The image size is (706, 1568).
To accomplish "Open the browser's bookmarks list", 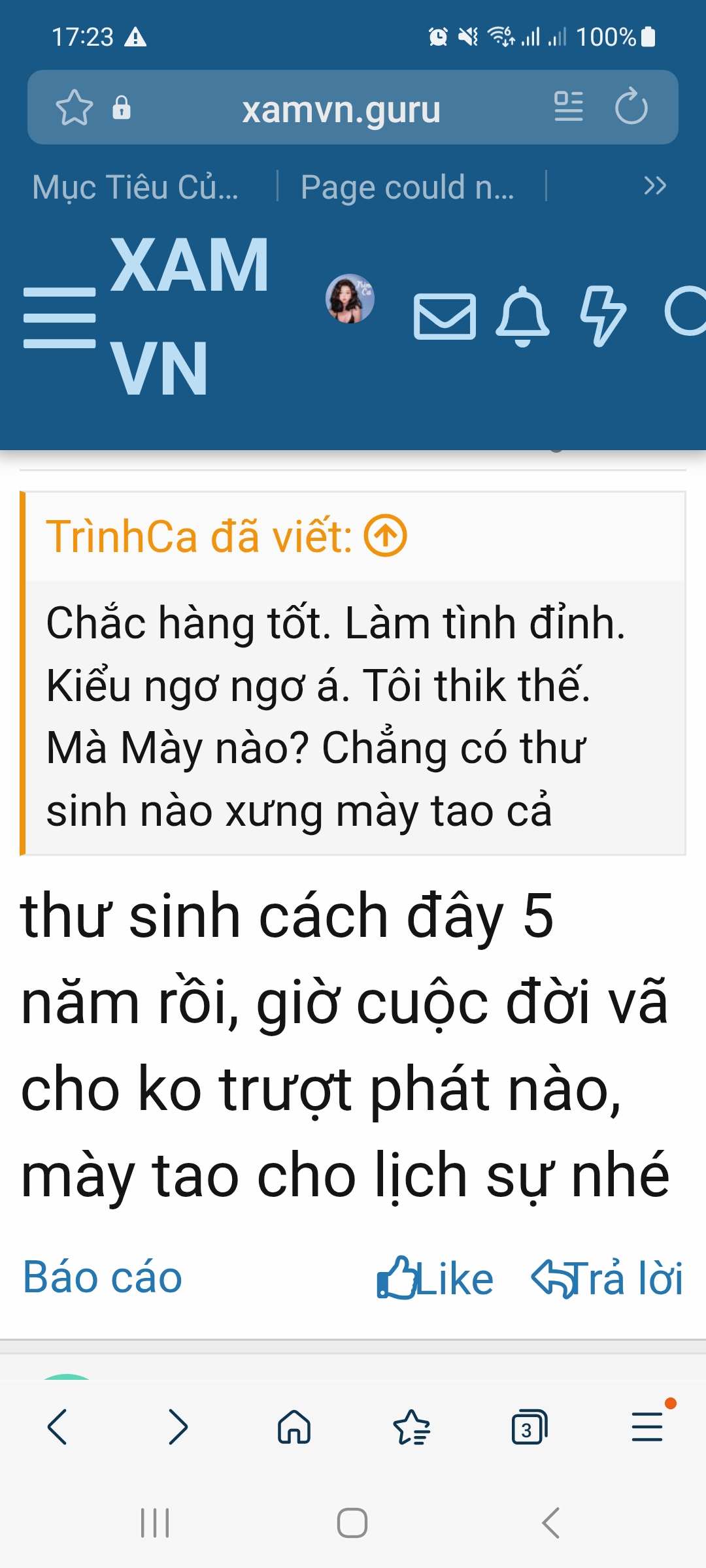I will (x=411, y=1427).
